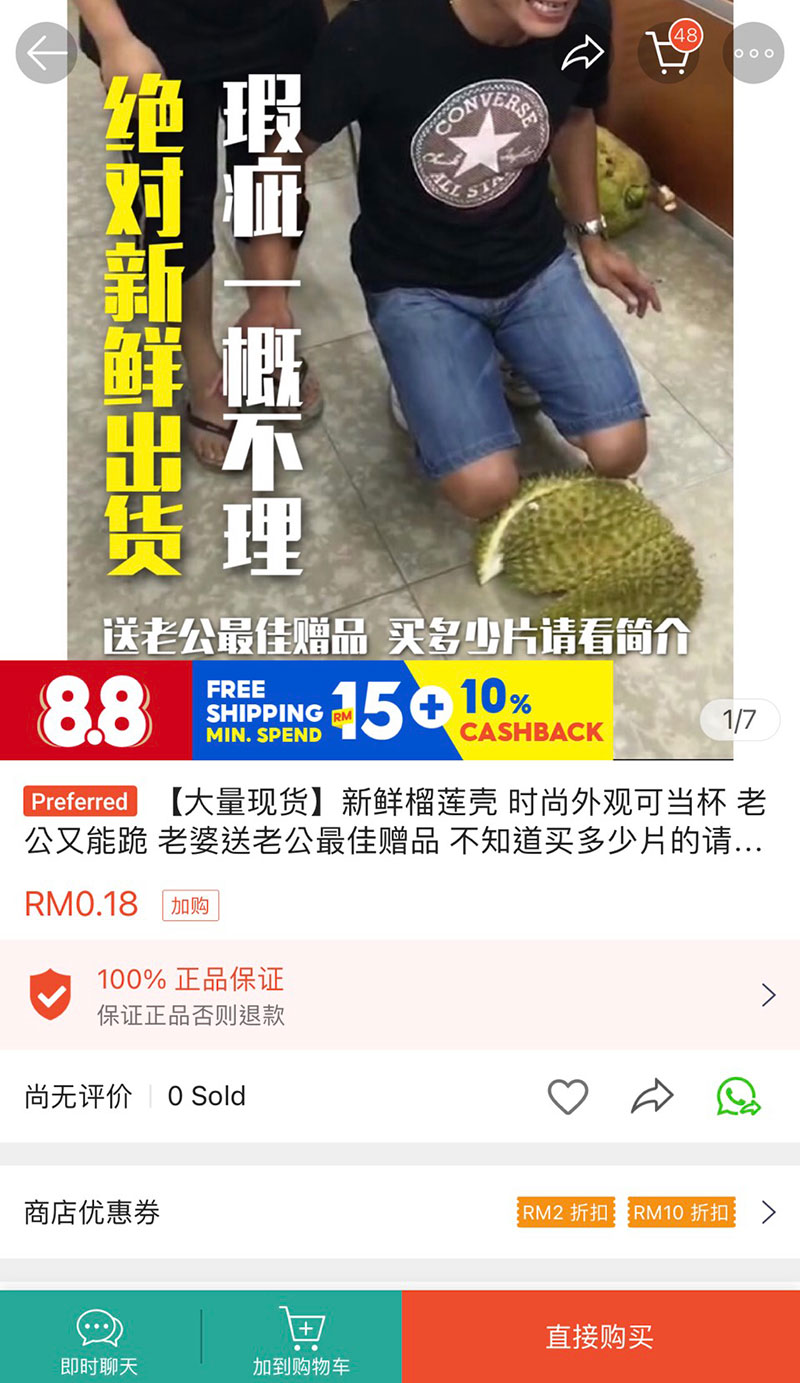
Task: Go back with the top-left arrow
Action: [46, 52]
